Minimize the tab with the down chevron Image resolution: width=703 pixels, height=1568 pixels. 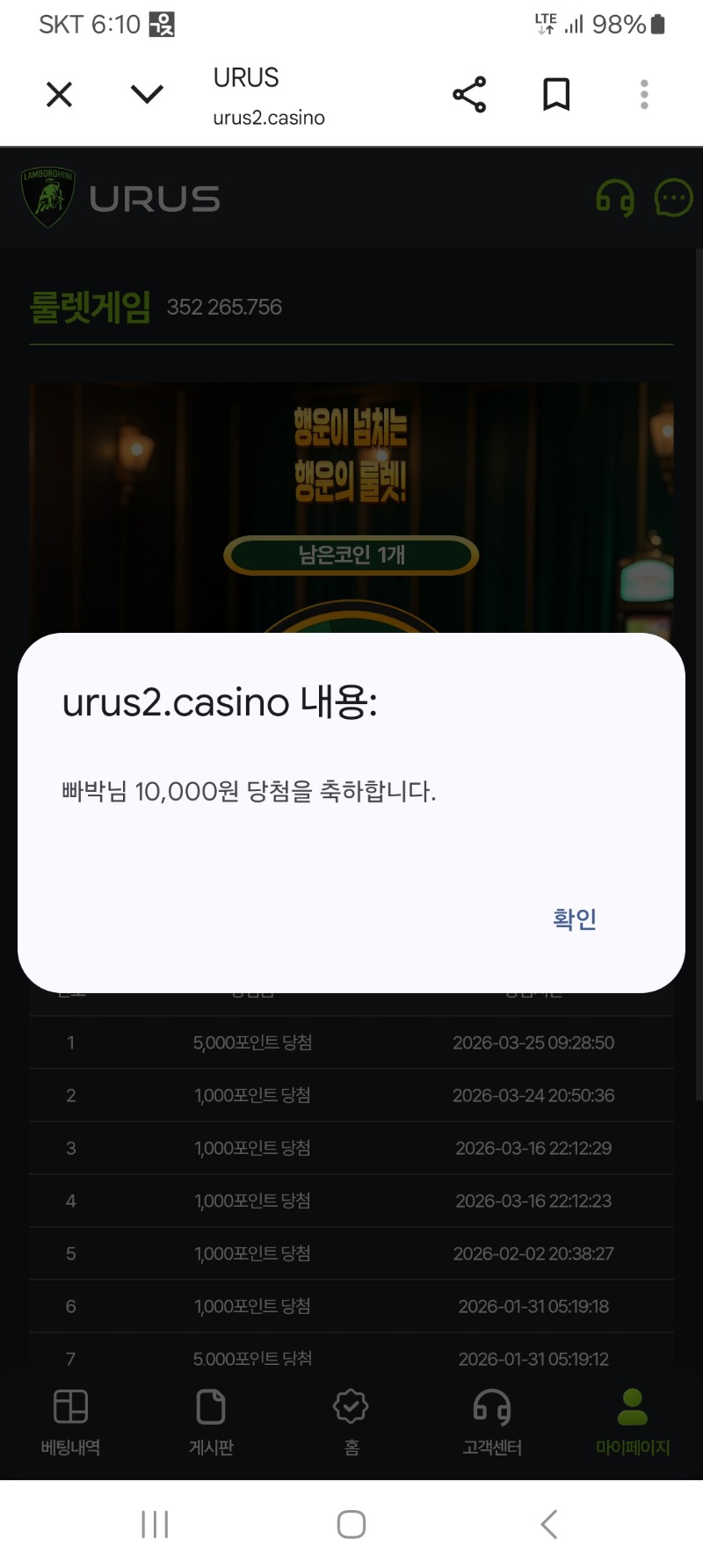tap(147, 94)
